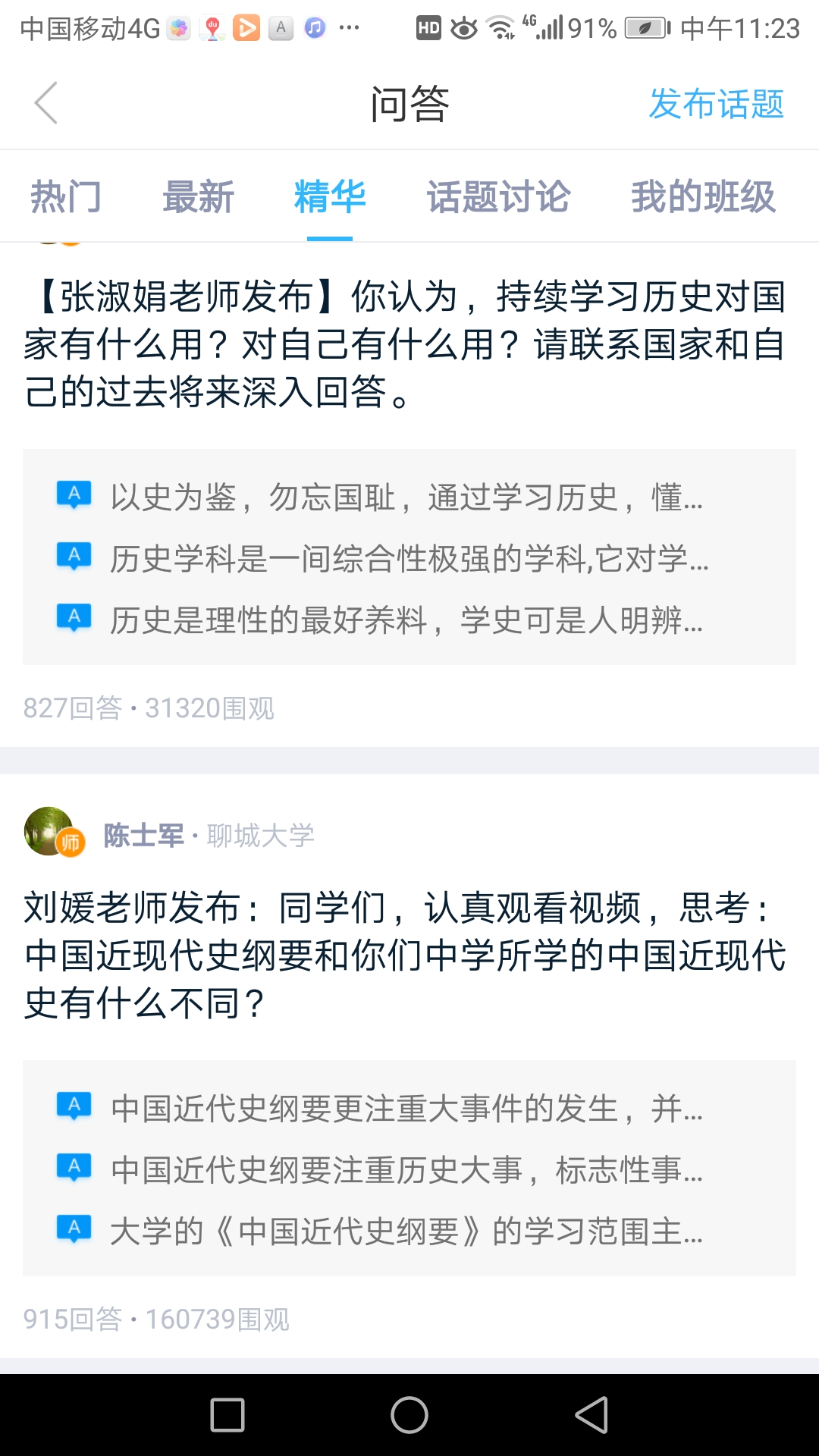
Task: Open the question from 张淑娟老师 about studying history
Action: (405, 344)
